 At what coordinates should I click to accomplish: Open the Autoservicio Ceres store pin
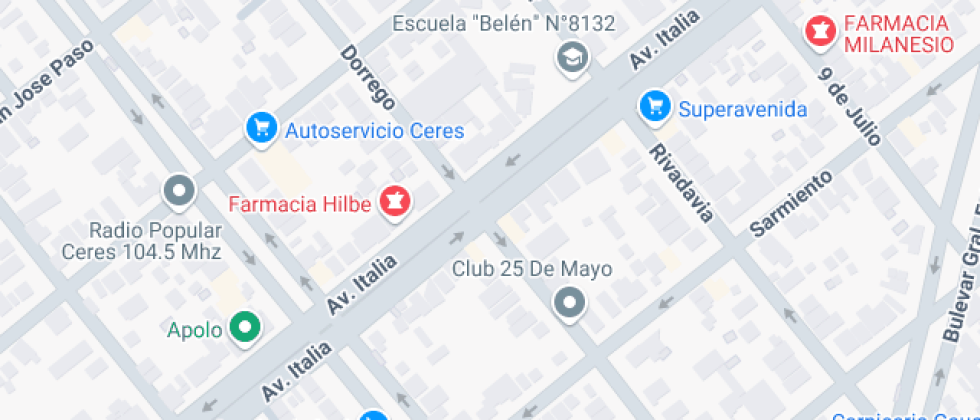click(261, 128)
